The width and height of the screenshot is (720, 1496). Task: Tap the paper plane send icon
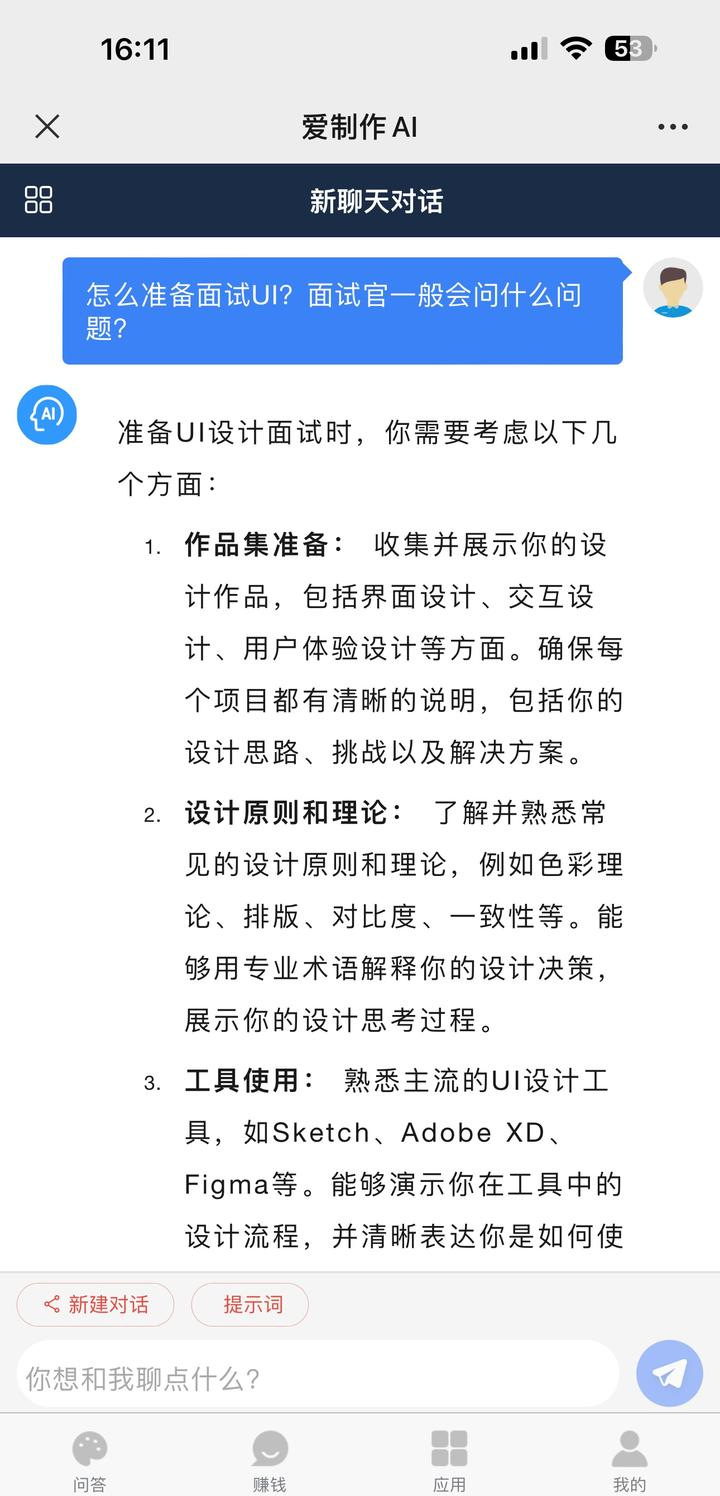666,1373
